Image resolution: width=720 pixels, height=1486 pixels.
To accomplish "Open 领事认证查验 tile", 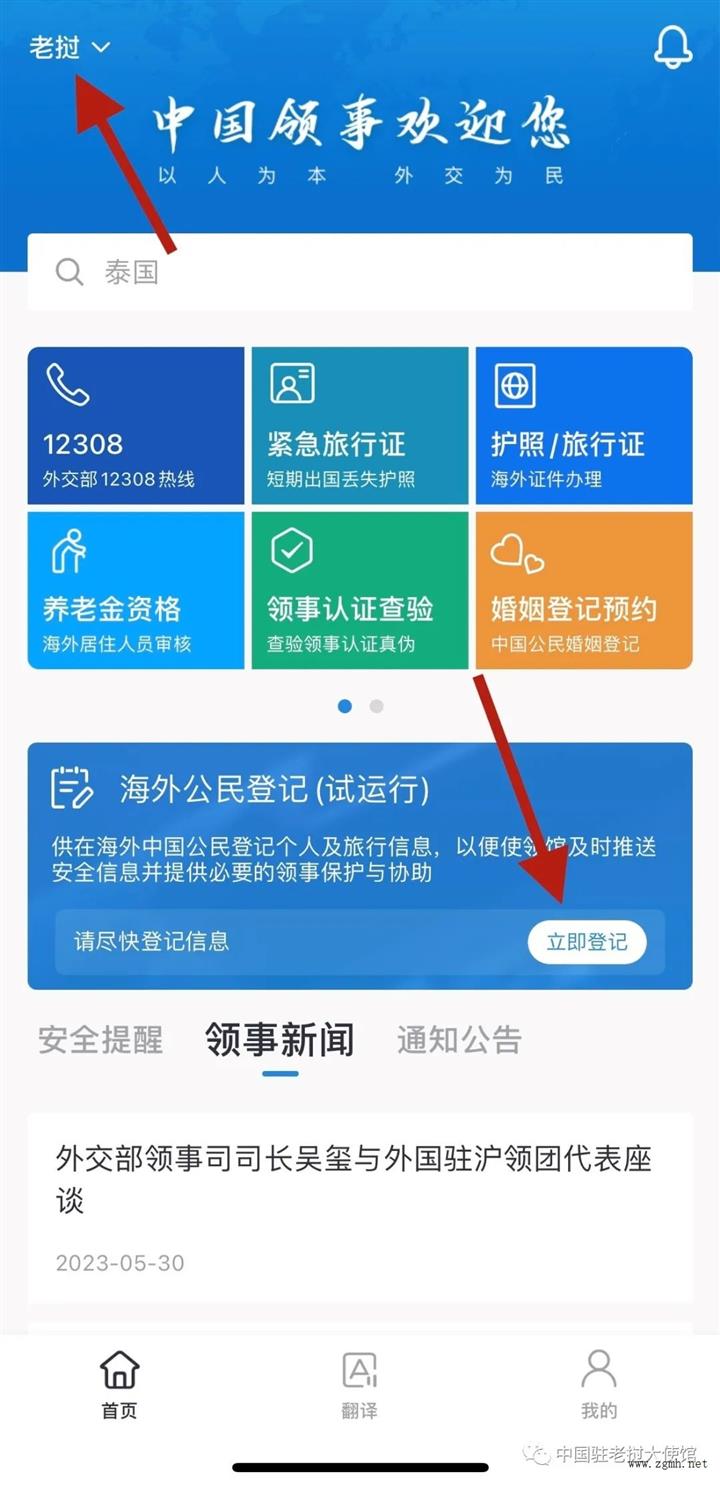I will (x=360, y=590).
